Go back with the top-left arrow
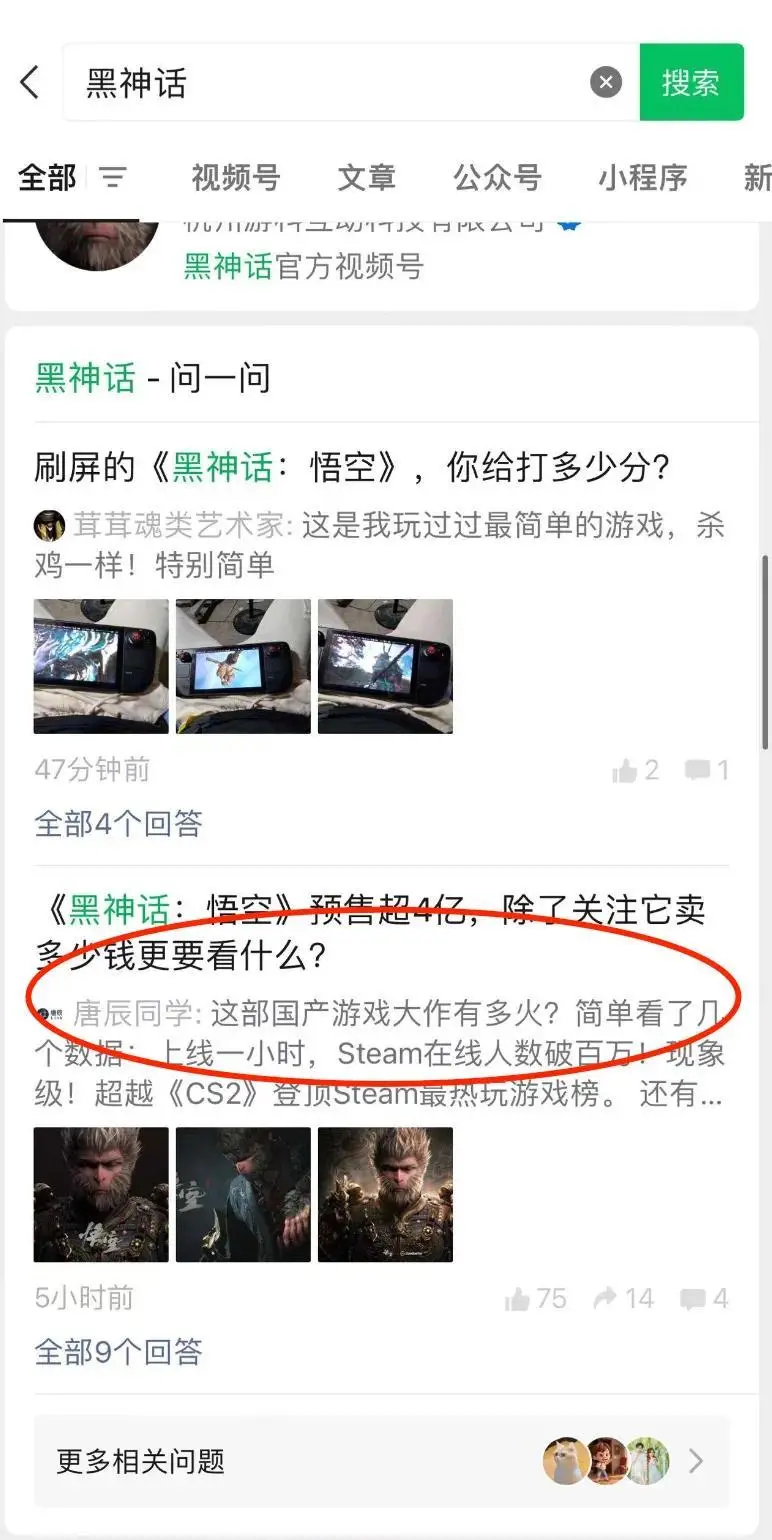772x1540 pixels. click(x=30, y=82)
